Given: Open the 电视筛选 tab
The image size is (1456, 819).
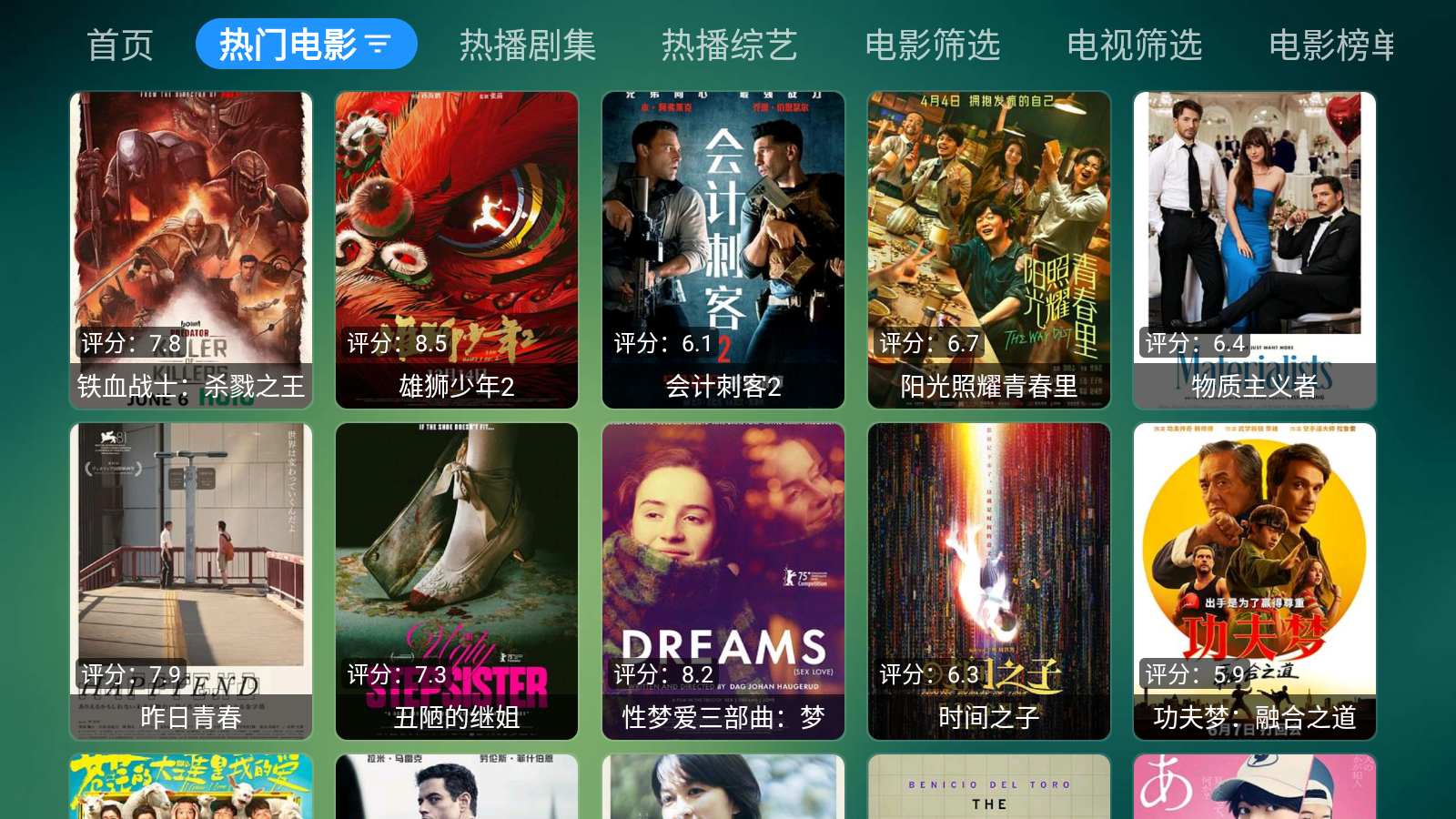Looking at the screenshot, I should [1134, 45].
